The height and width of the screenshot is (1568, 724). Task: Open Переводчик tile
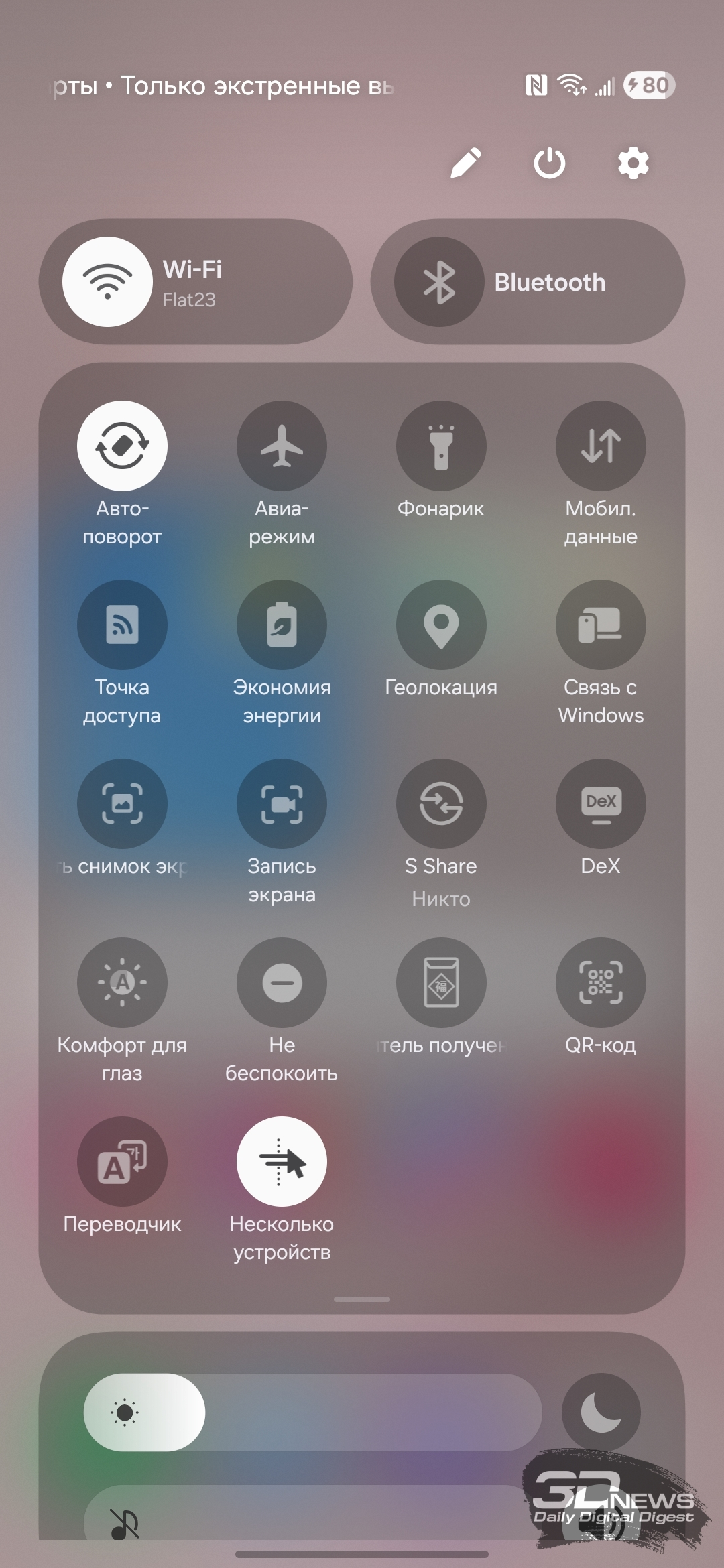[x=122, y=1161]
